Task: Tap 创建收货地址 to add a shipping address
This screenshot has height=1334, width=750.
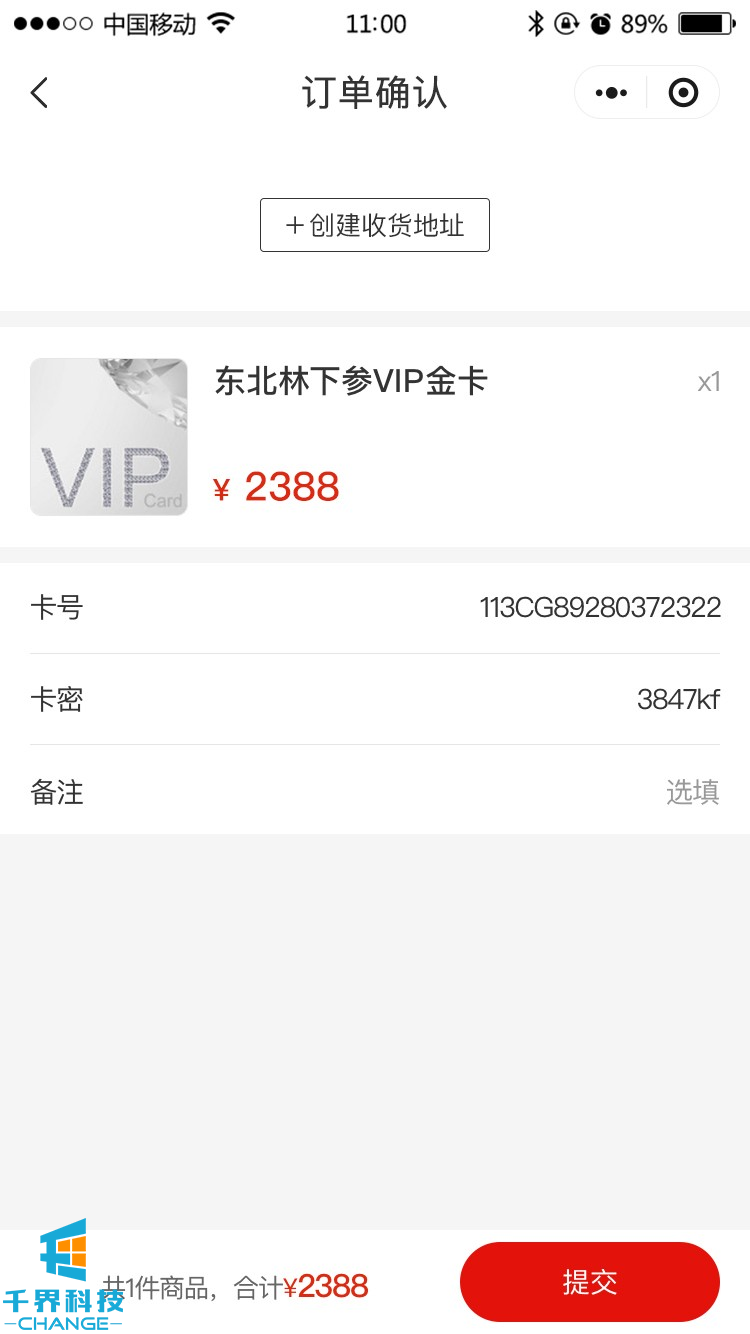Action: [x=375, y=225]
